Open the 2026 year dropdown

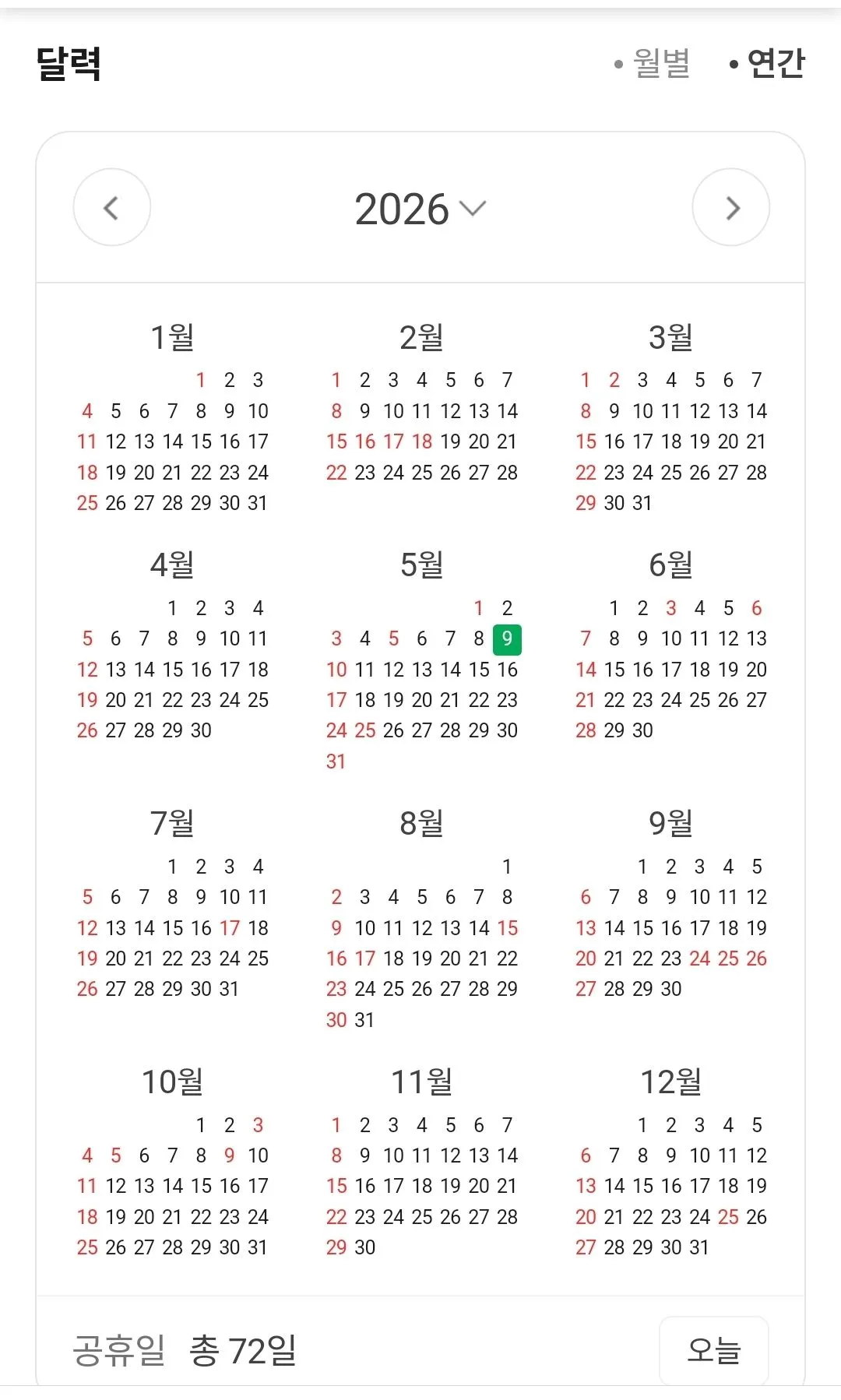[420, 209]
